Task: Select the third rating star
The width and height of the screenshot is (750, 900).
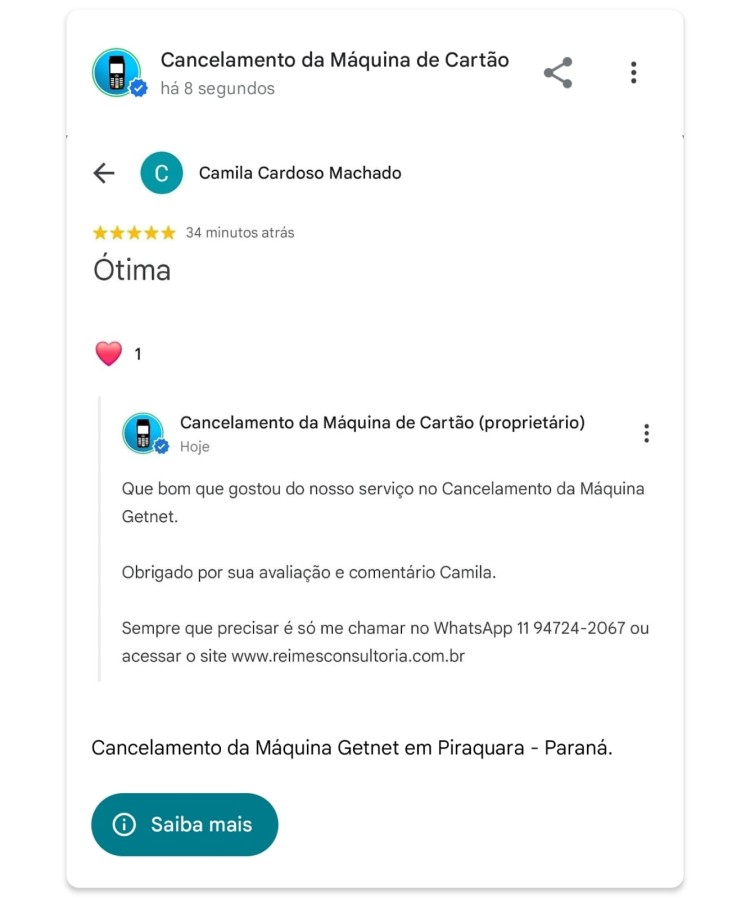Action: pyautogui.click(x=133, y=231)
